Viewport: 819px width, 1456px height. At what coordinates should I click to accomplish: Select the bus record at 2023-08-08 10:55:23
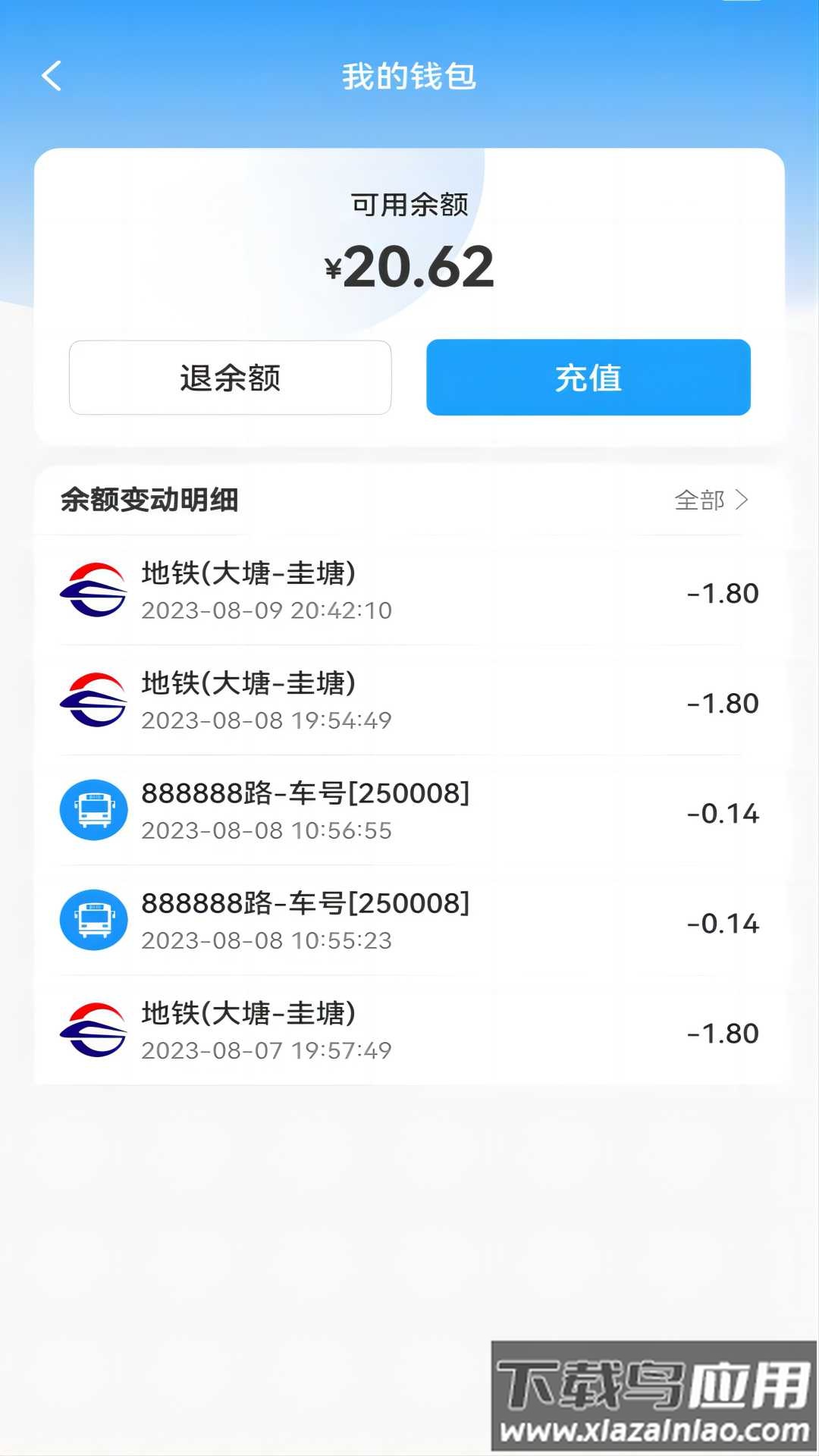[x=409, y=921]
